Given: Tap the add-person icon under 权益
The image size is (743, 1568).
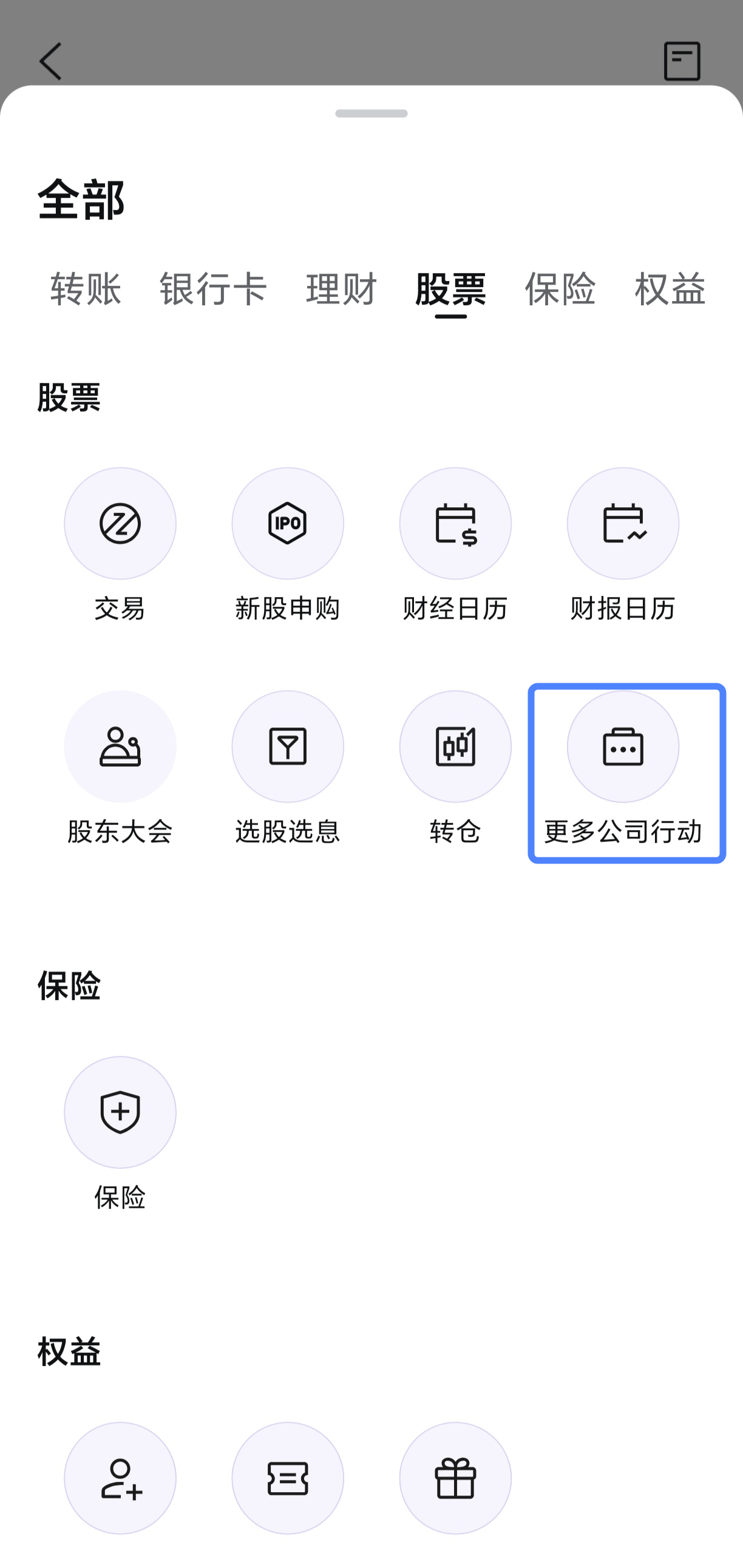Looking at the screenshot, I should [120, 1478].
